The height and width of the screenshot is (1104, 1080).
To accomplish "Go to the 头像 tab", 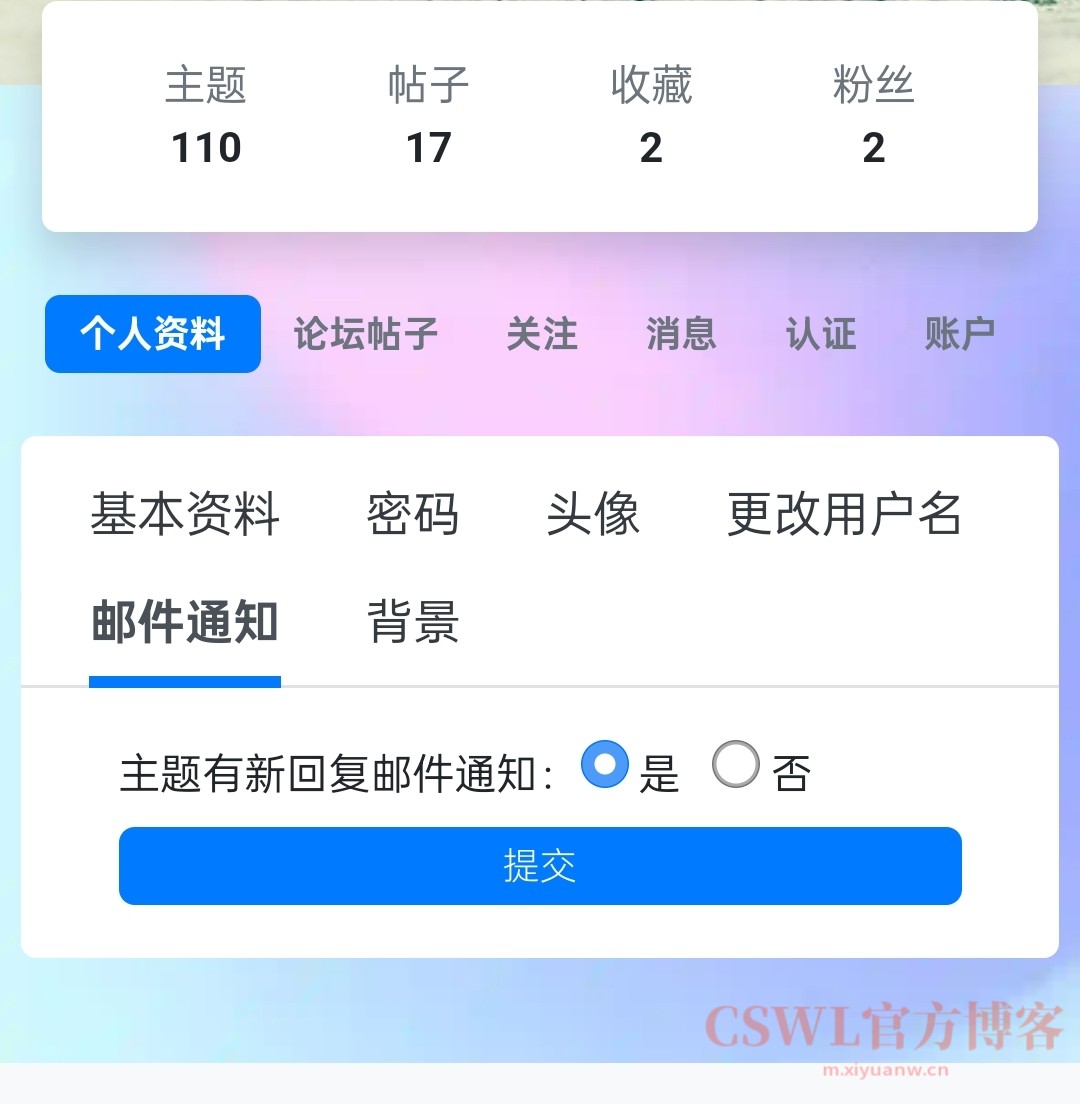I will tap(593, 515).
